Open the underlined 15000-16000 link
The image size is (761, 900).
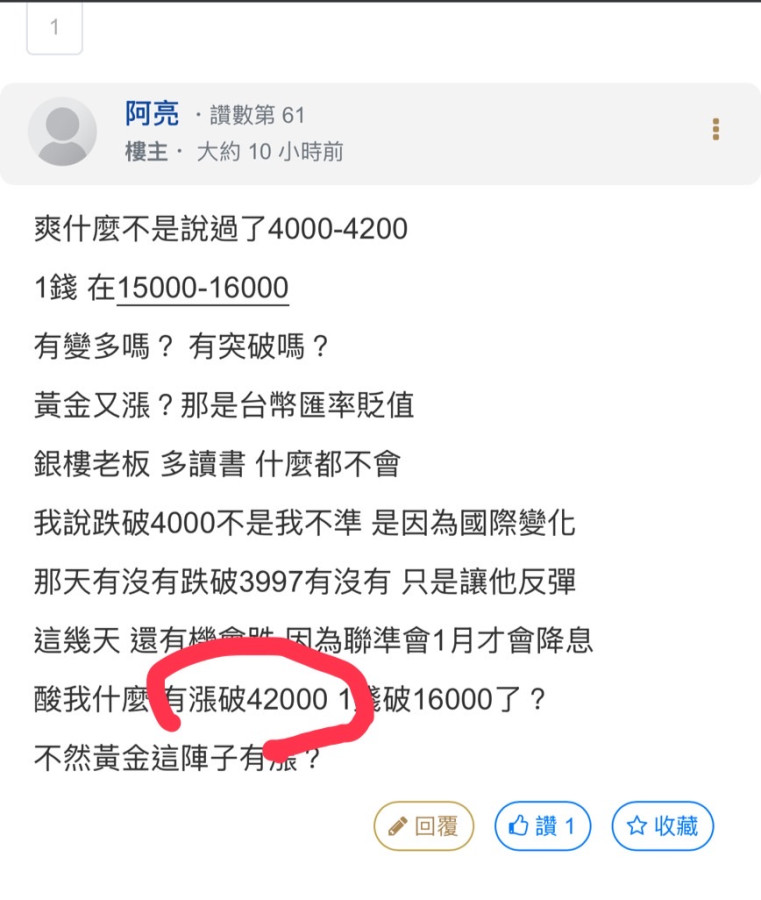click(203, 289)
